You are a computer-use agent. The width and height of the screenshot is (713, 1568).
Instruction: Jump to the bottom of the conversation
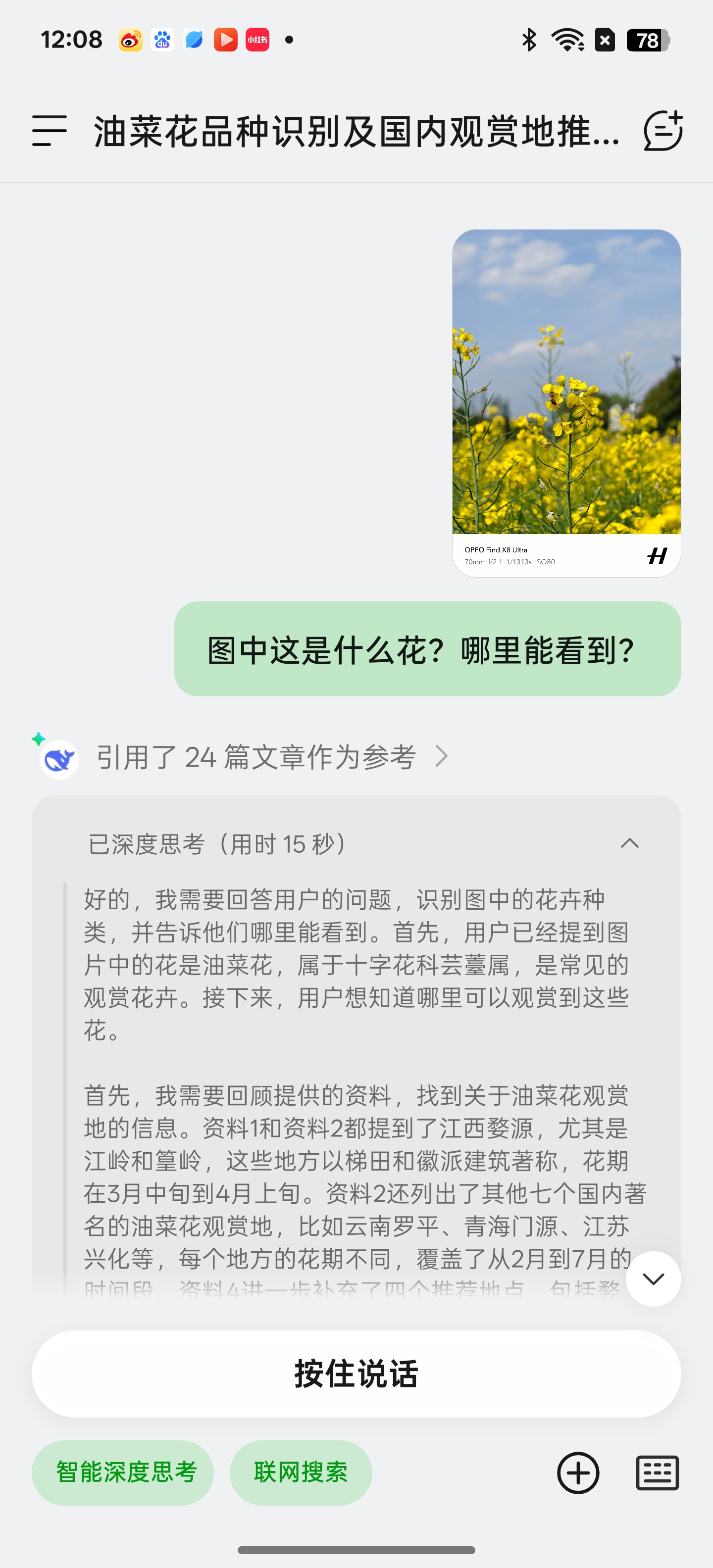point(653,1279)
